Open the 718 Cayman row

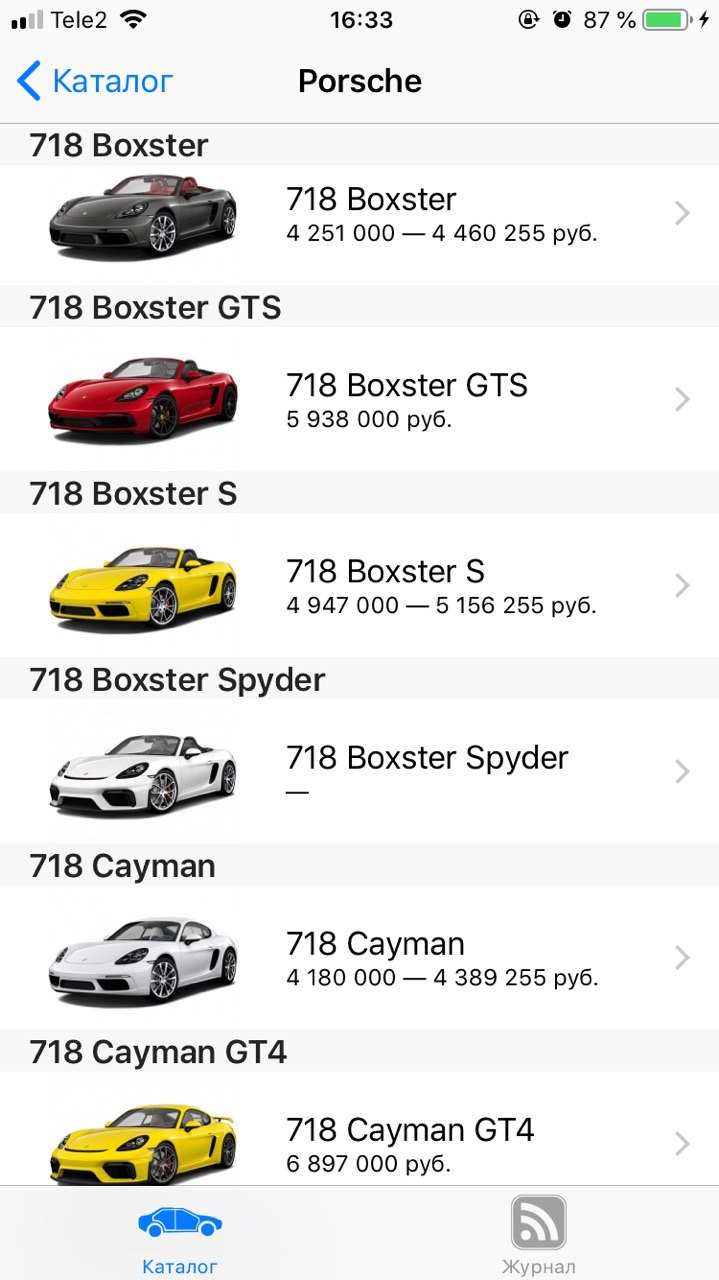point(359,957)
